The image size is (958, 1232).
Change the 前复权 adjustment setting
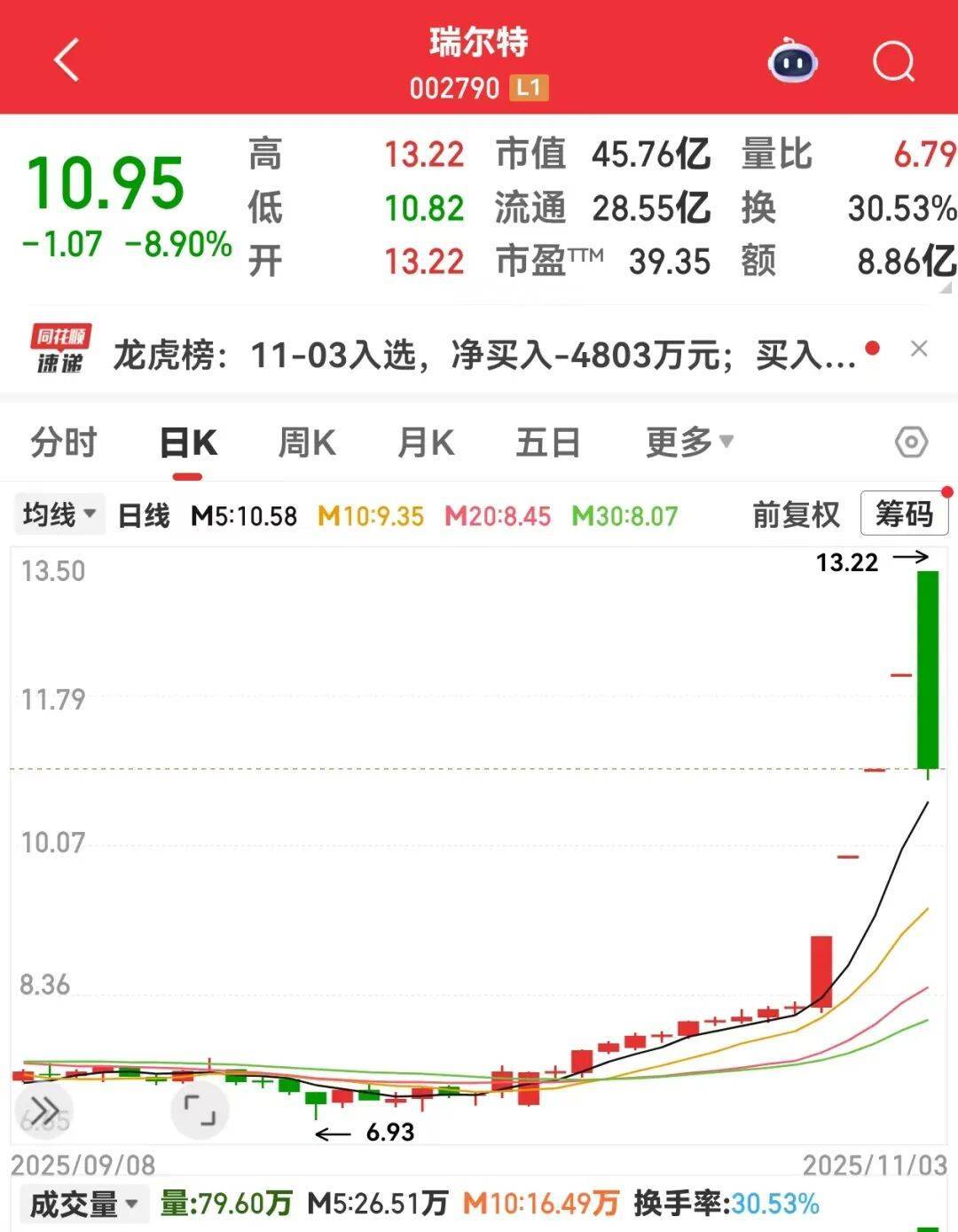(x=796, y=514)
